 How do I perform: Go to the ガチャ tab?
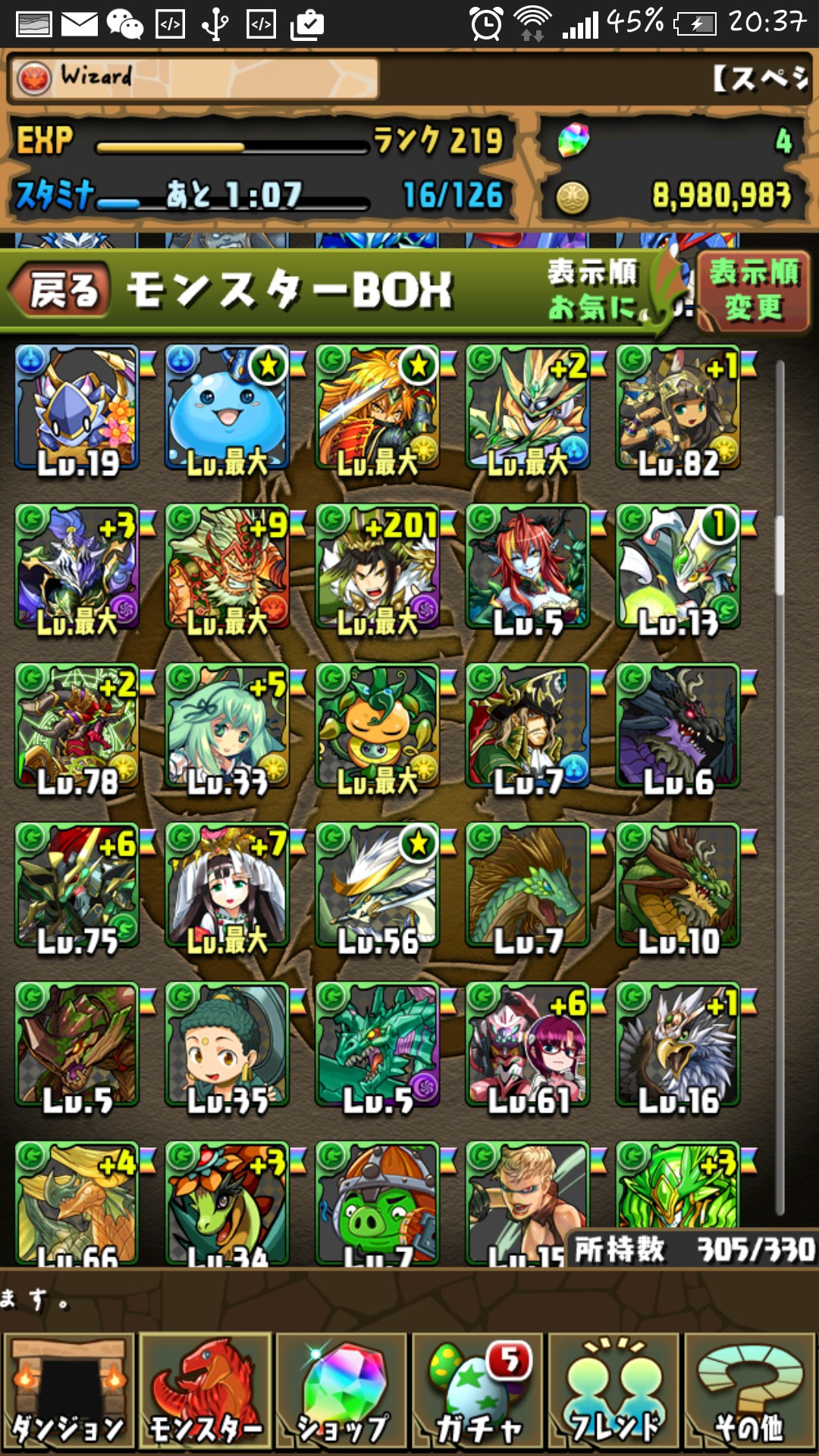click(478, 1392)
